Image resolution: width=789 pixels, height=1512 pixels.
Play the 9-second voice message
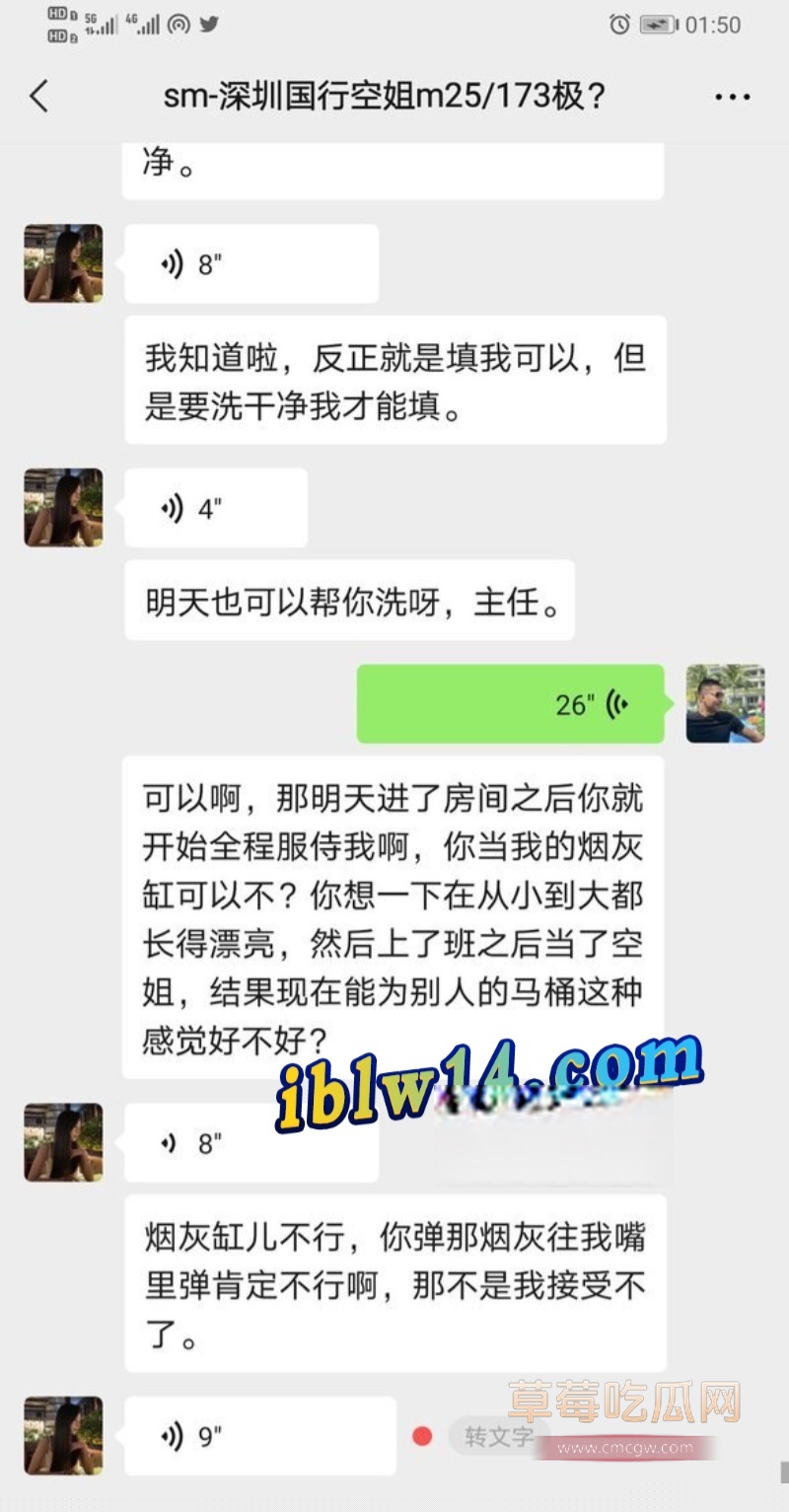tap(259, 1436)
